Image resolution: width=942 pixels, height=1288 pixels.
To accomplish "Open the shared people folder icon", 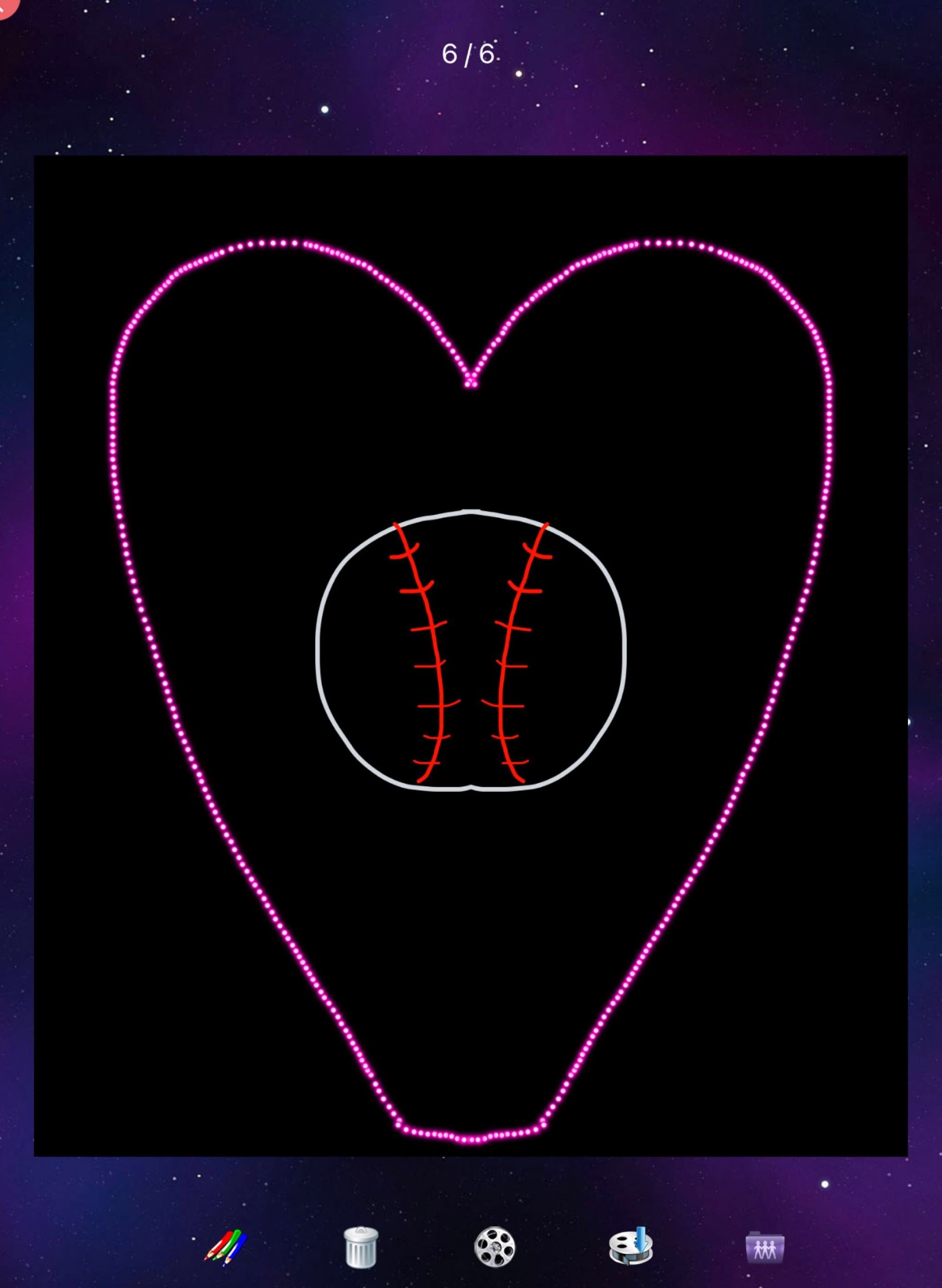I will coord(765,1247).
